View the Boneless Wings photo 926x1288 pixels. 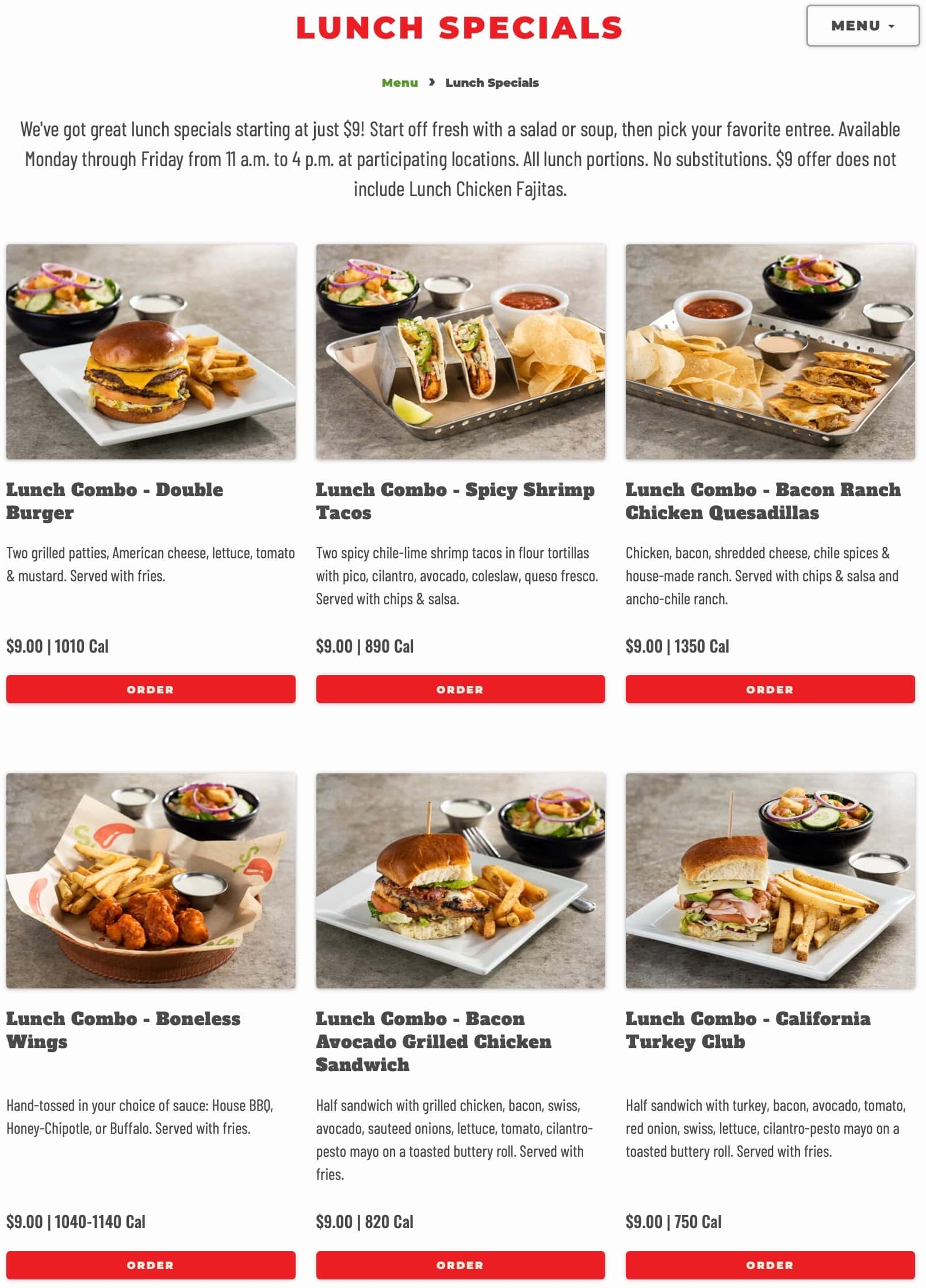click(151, 880)
